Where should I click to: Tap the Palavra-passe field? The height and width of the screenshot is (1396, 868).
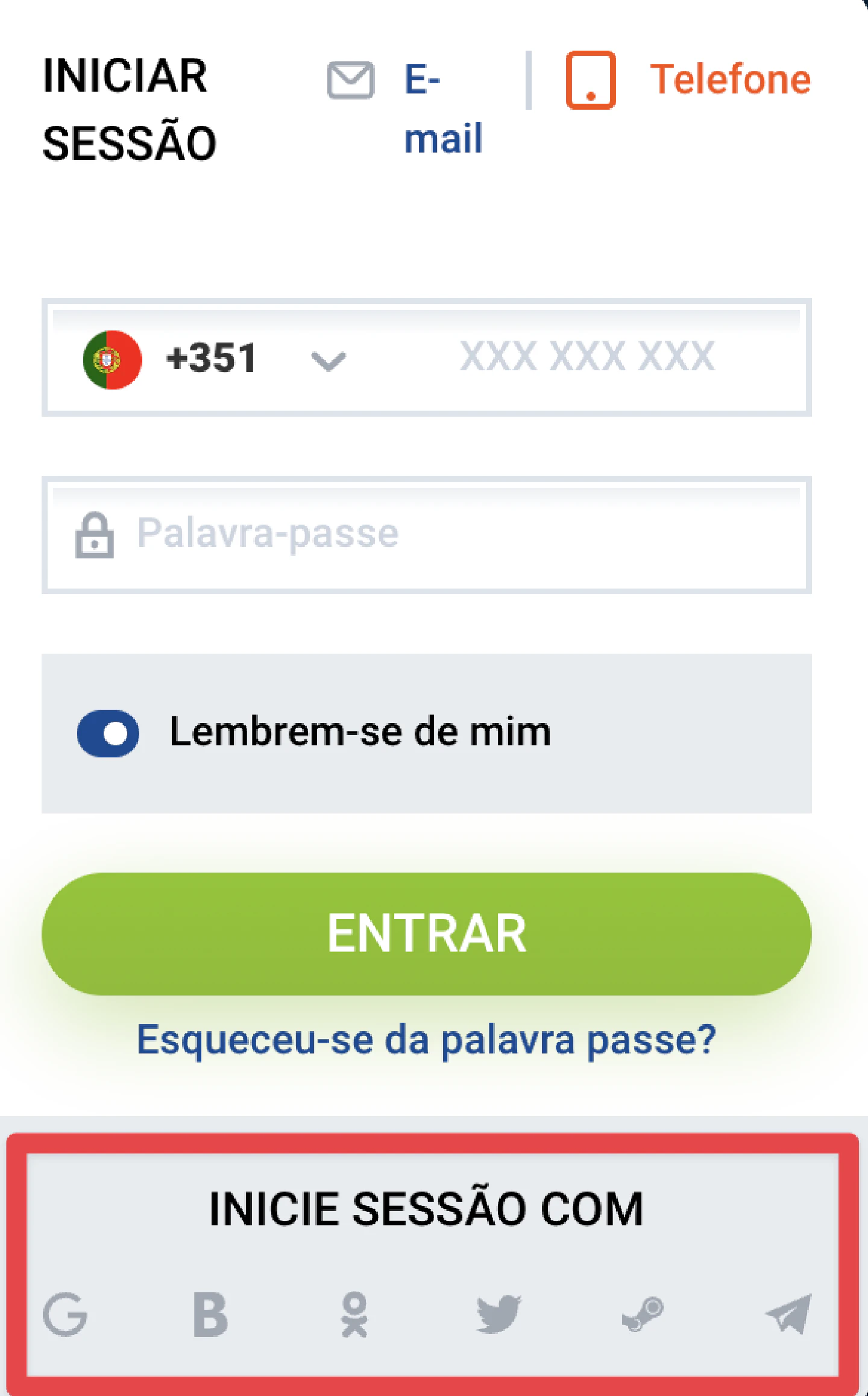427,535
